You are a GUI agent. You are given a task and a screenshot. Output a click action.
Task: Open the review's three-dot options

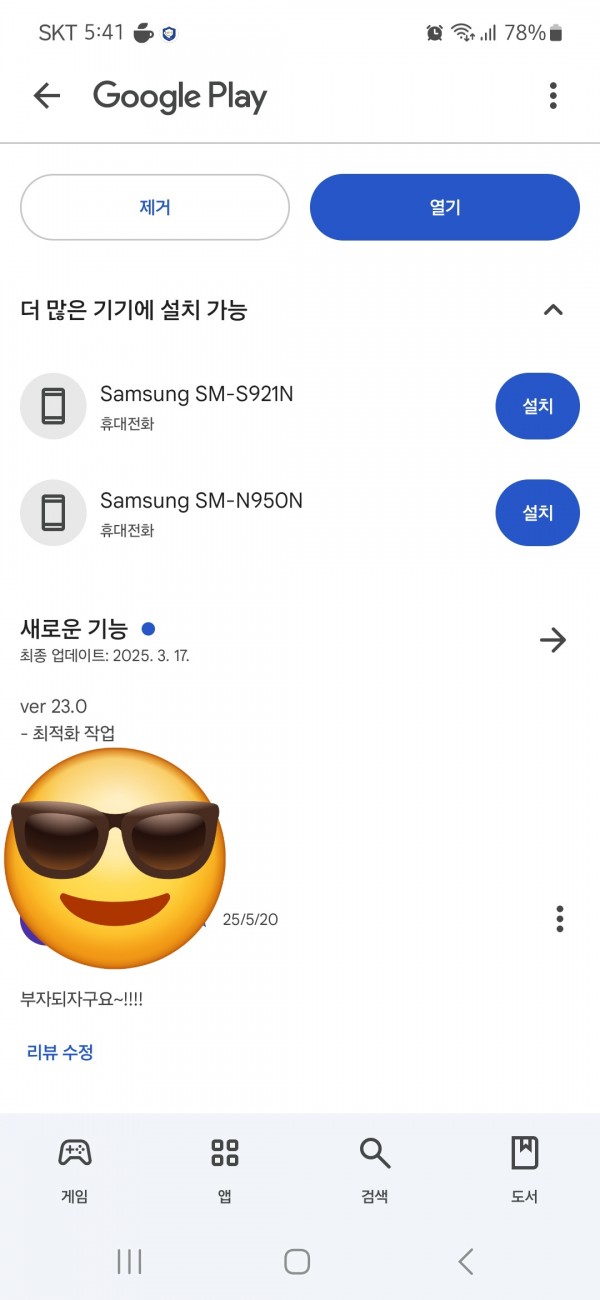pos(560,918)
